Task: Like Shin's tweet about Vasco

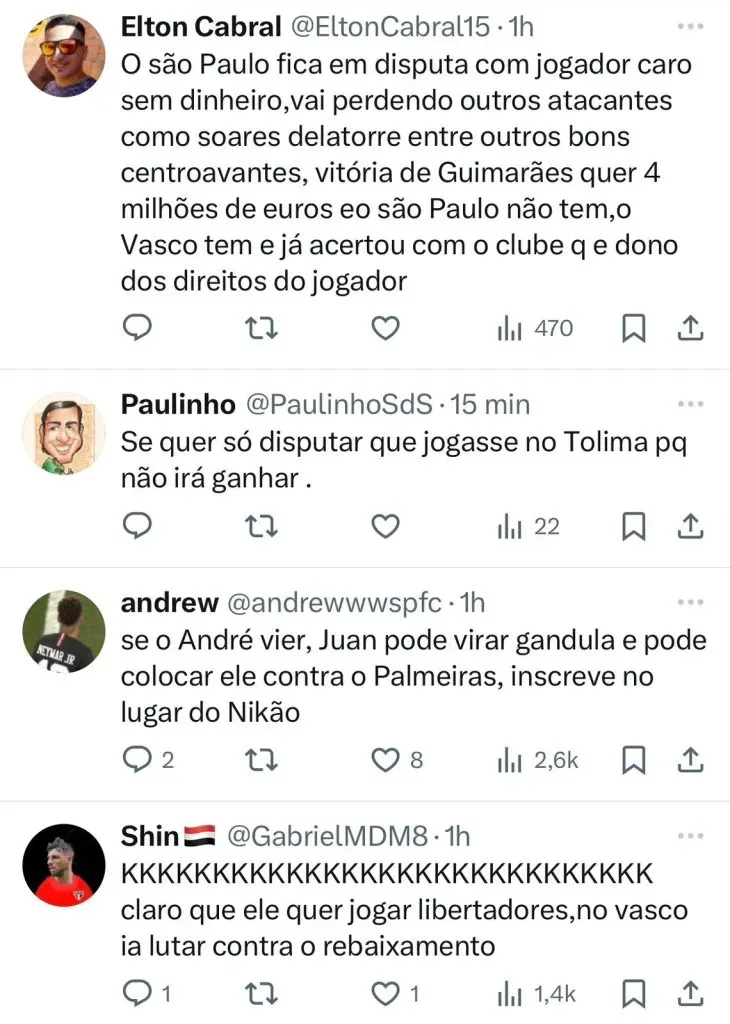Action: pyautogui.click(x=386, y=993)
